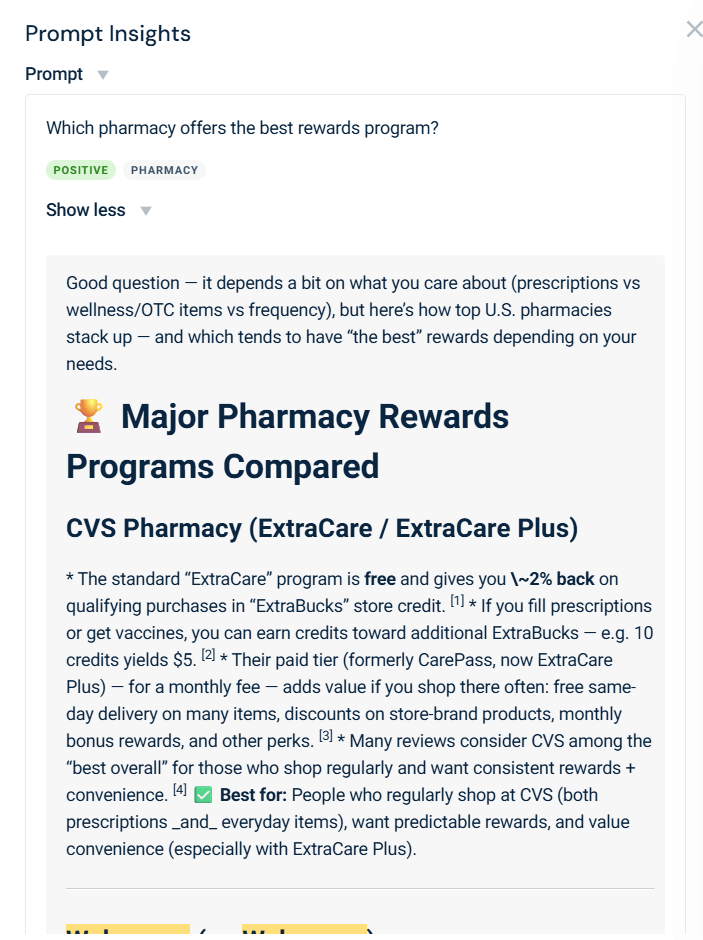
Task: Open citation reference [2]
Action: [x=208, y=655]
